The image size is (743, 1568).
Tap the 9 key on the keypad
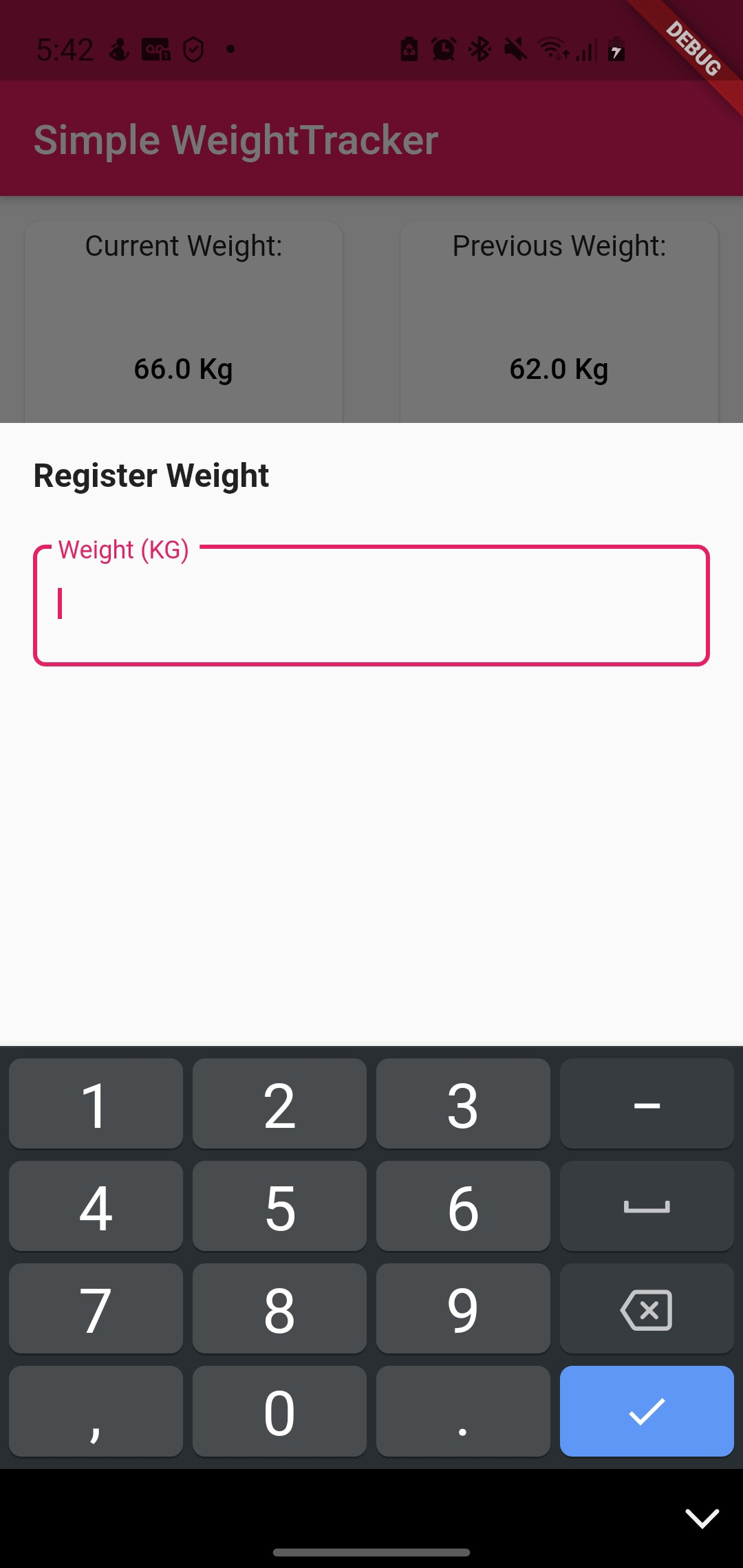[x=463, y=1309]
